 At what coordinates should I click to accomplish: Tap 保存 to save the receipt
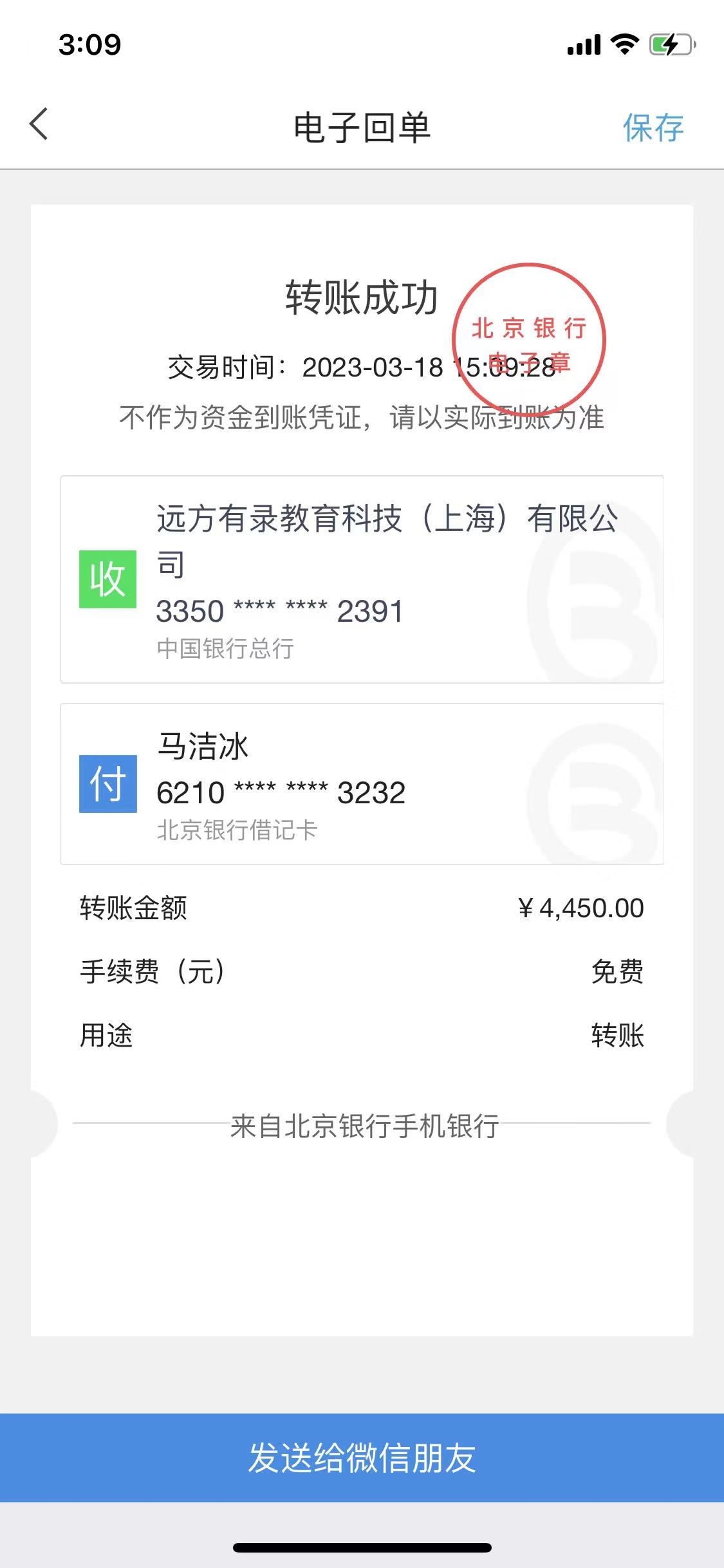point(653,127)
